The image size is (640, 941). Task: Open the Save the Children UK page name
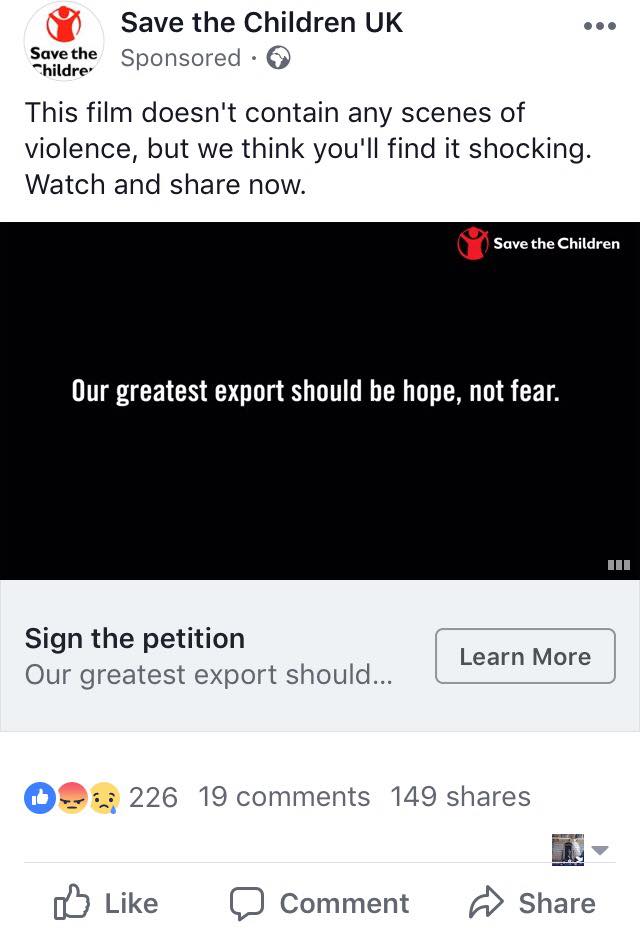(x=262, y=22)
